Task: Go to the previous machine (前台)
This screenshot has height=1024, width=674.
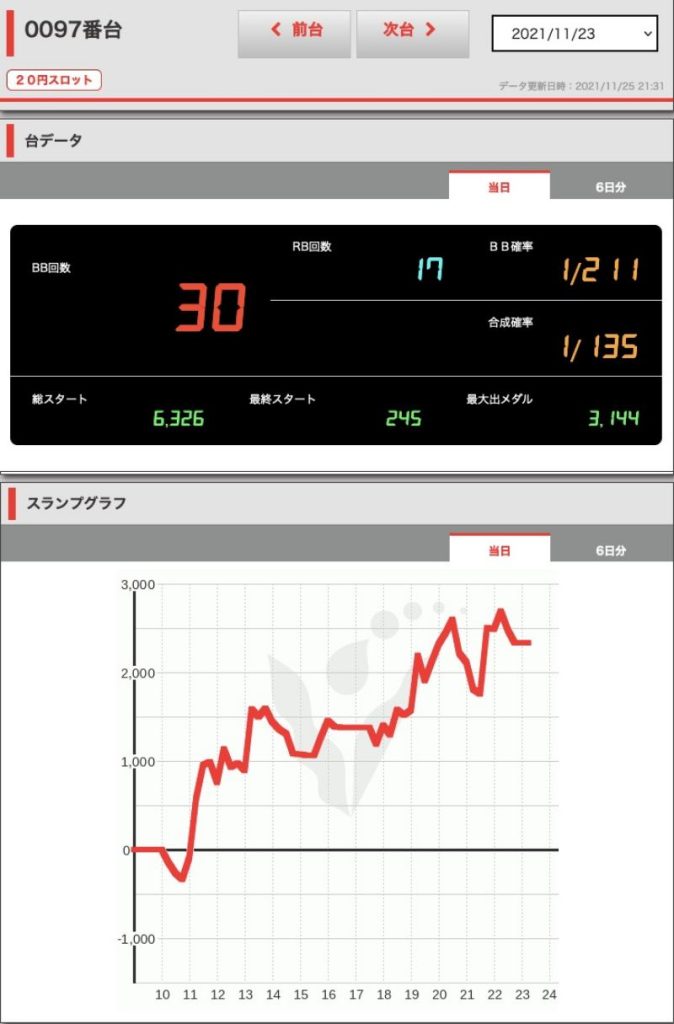Action: [294, 33]
